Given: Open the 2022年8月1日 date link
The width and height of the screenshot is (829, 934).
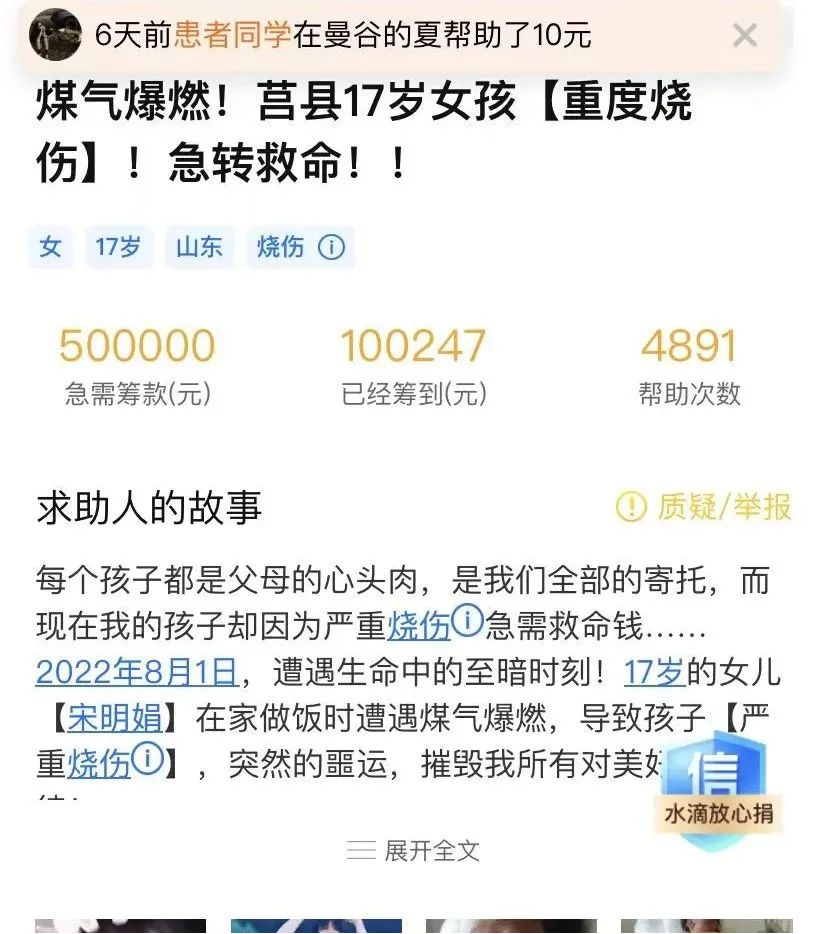Looking at the screenshot, I should point(137,671).
